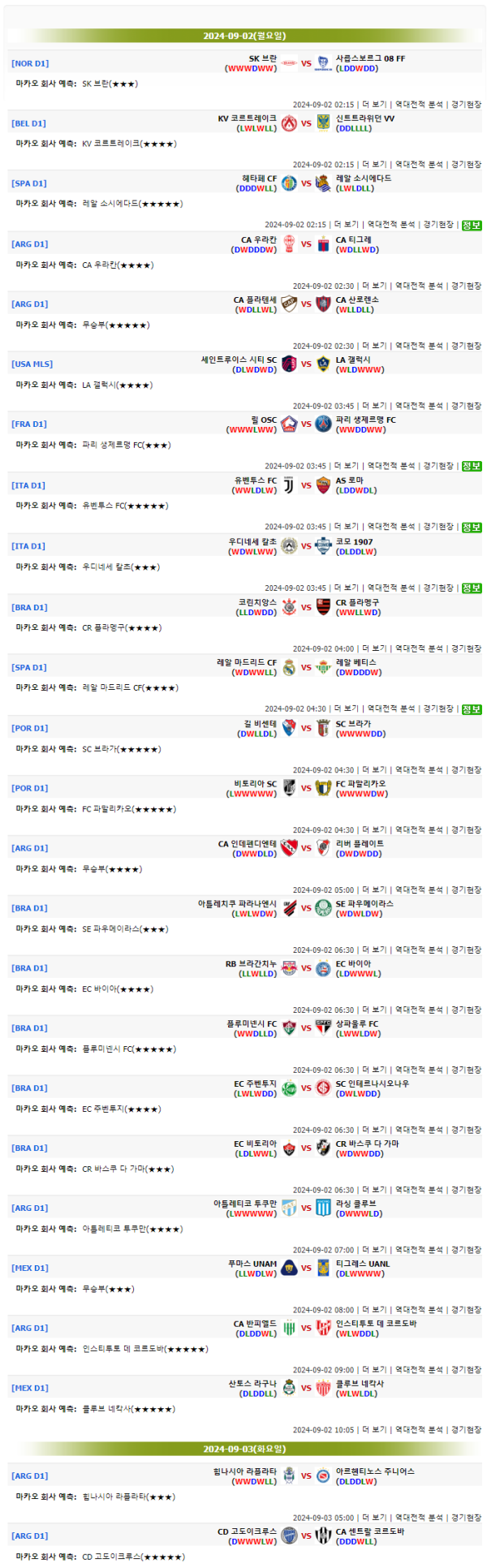487x1568 pixels.
Task: Open CD 고도이크루스 team page
Action: coord(247,1531)
